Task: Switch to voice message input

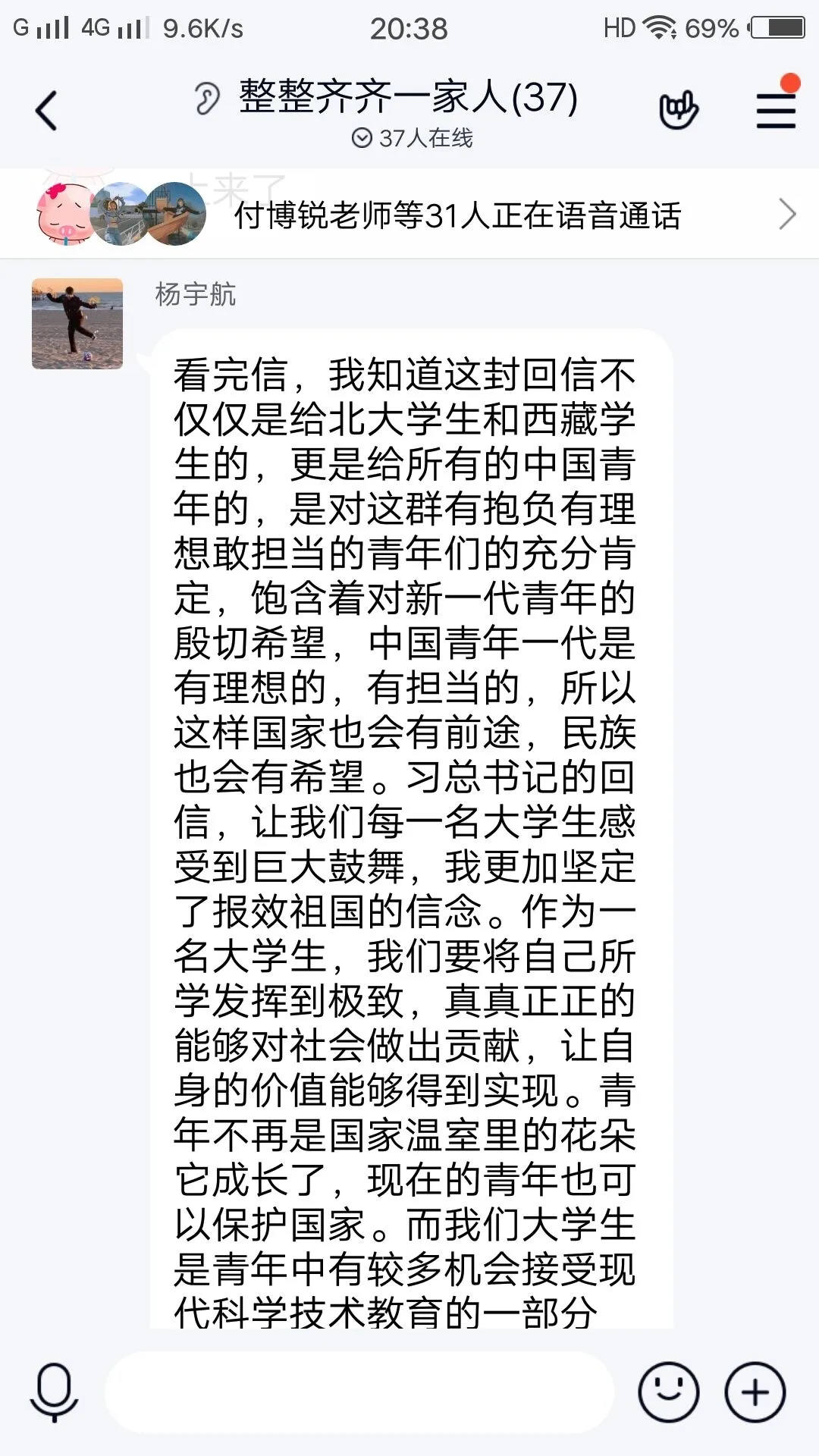Action: [54, 1392]
